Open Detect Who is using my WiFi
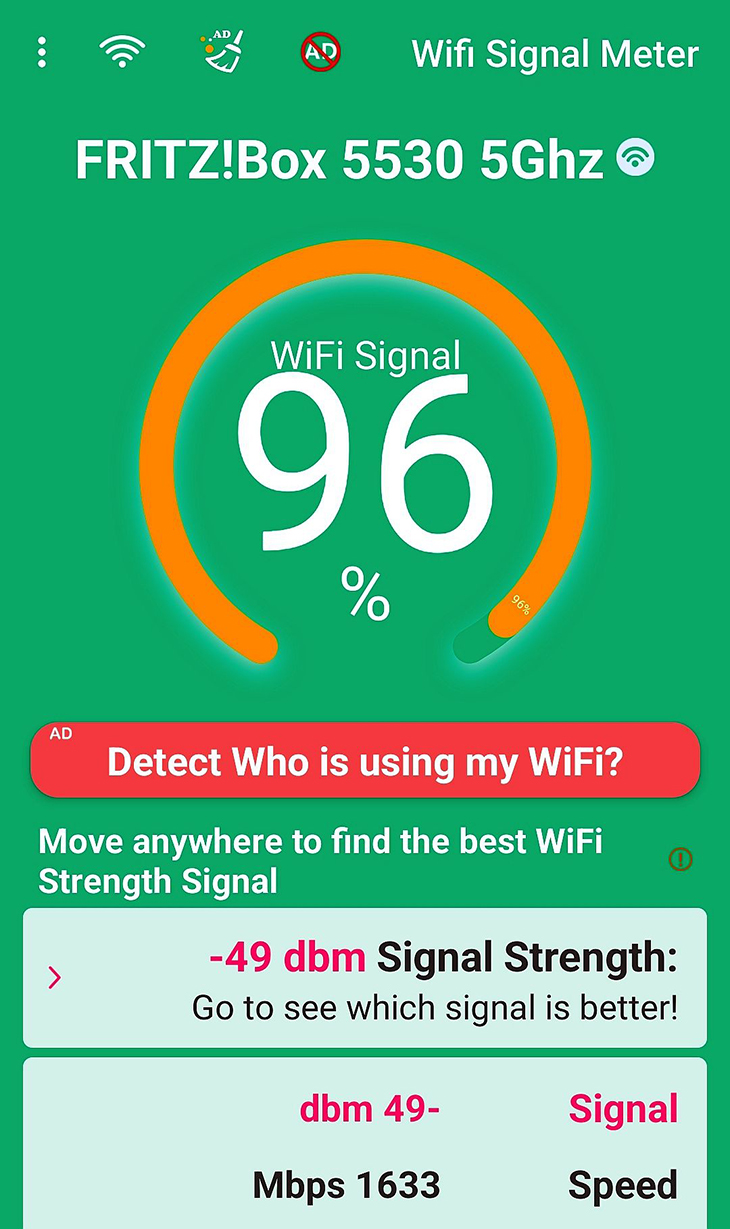 pos(365,761)
